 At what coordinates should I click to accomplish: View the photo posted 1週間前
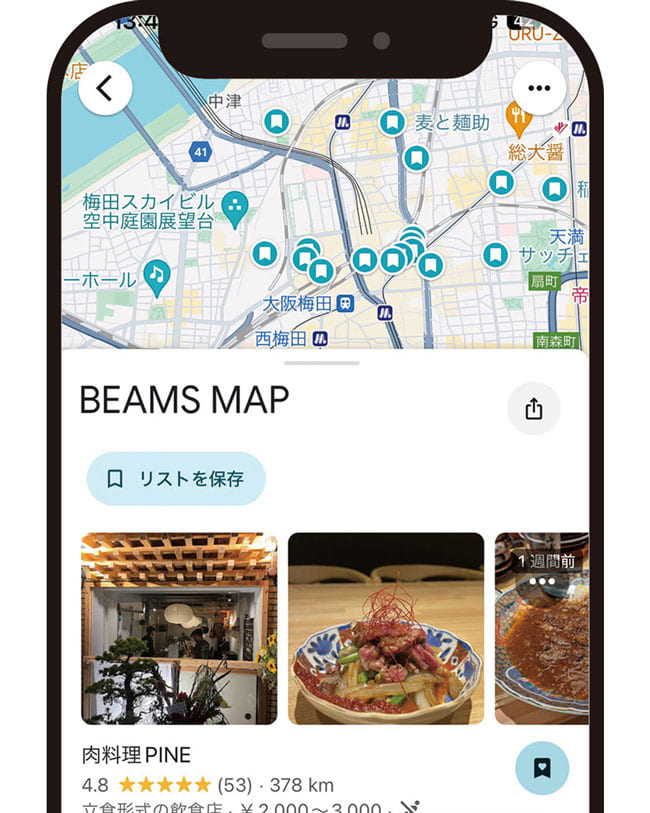(x=542, y=628)
